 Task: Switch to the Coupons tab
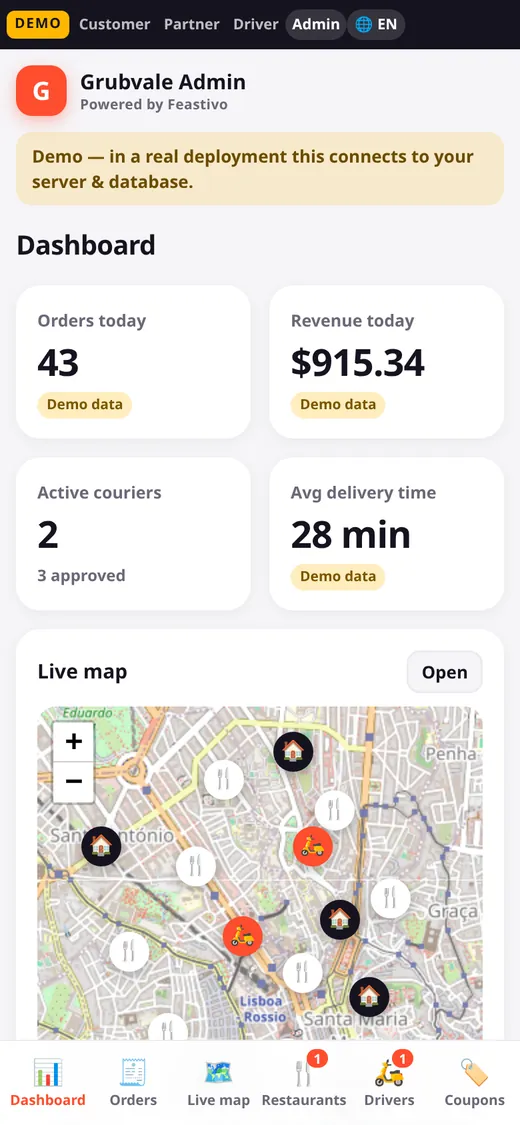tap(474, 1082)
